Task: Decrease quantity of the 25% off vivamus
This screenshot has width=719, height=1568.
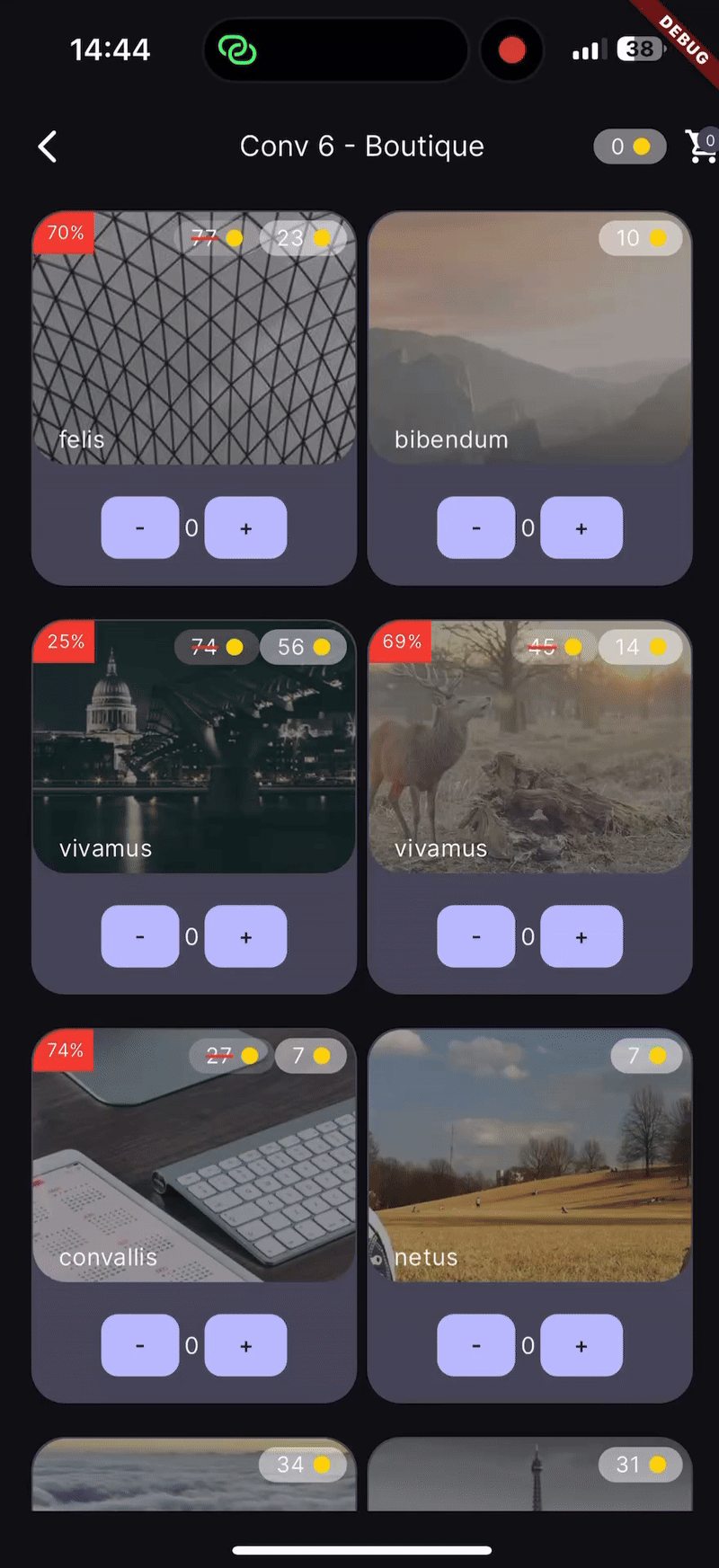Action: [140, 937]
